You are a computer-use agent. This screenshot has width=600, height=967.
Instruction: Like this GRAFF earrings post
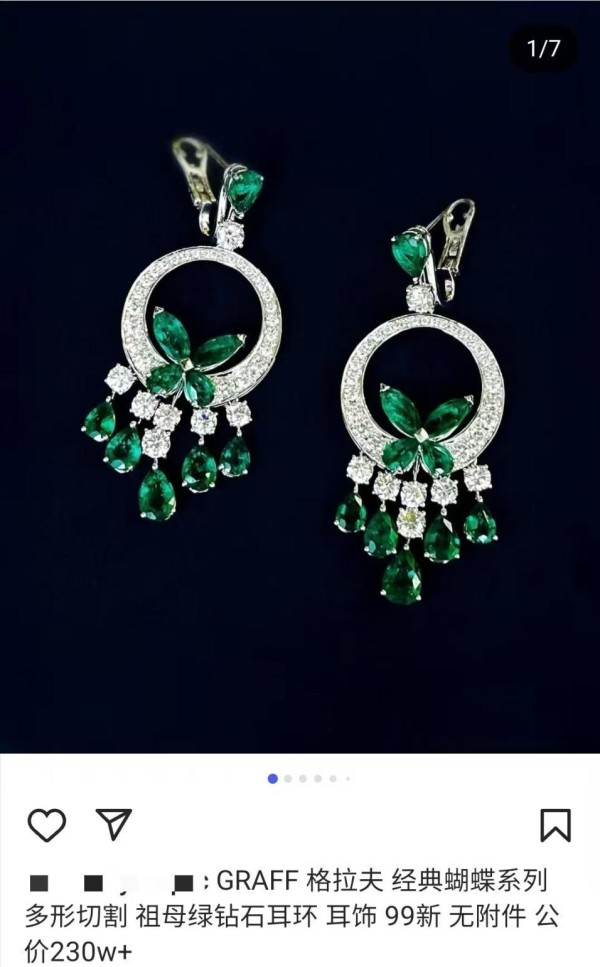point(46,825)
